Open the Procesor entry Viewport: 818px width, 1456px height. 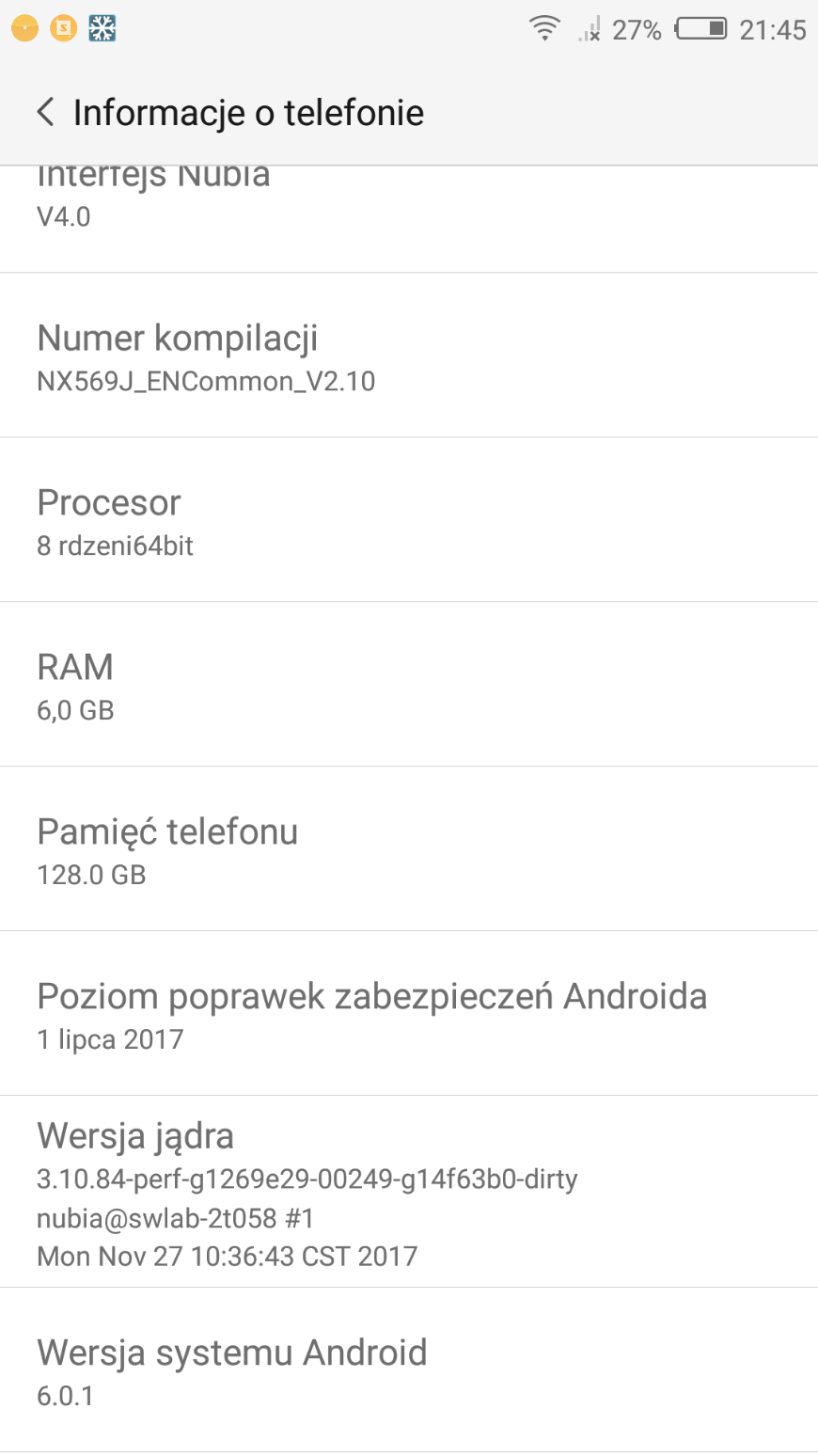click(x=409, y=520)
